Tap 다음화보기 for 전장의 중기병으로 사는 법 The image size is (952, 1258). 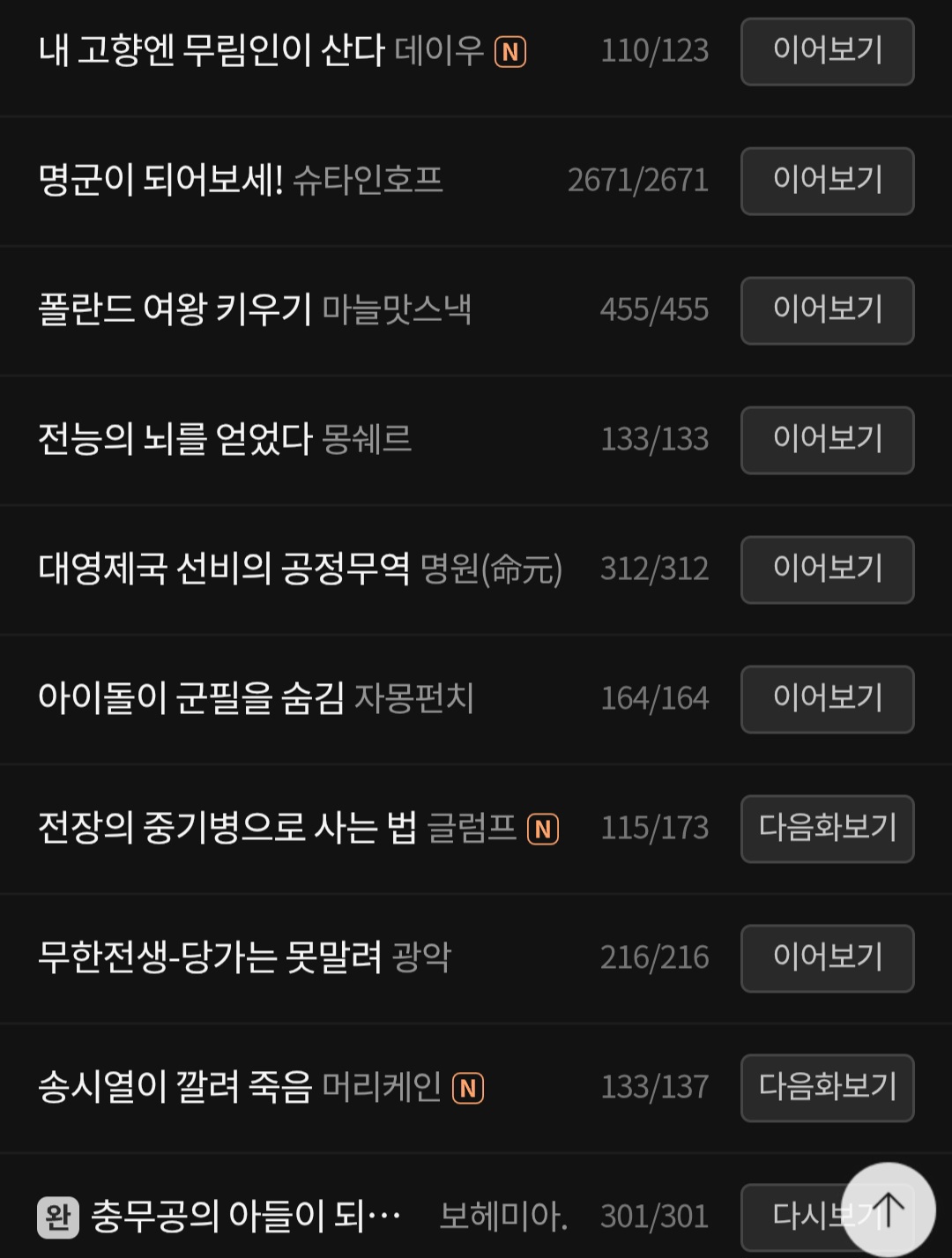tap(827, 829)
